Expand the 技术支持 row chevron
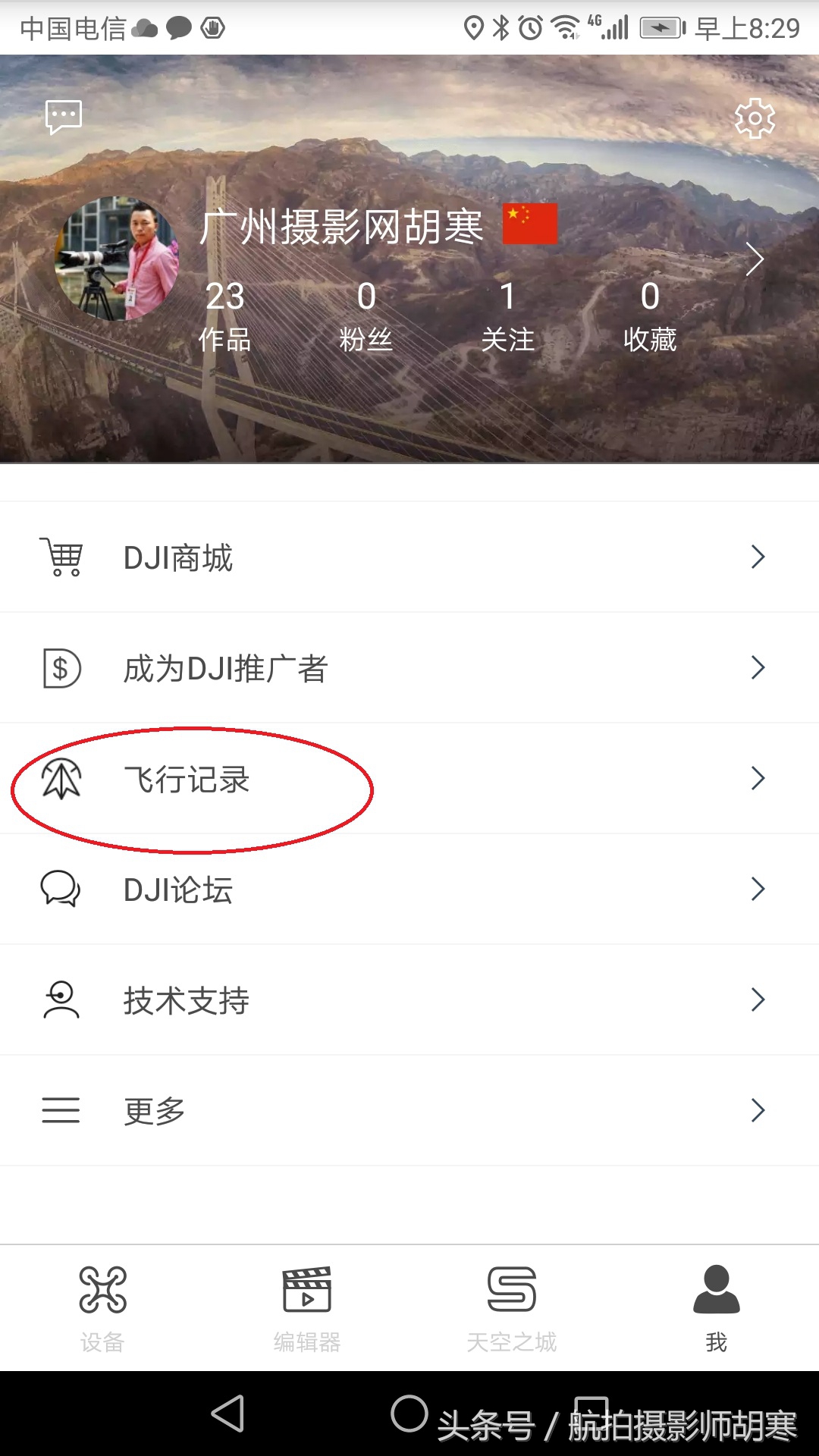The width and height of the screenshot is (819, 1456). (757, 999)
